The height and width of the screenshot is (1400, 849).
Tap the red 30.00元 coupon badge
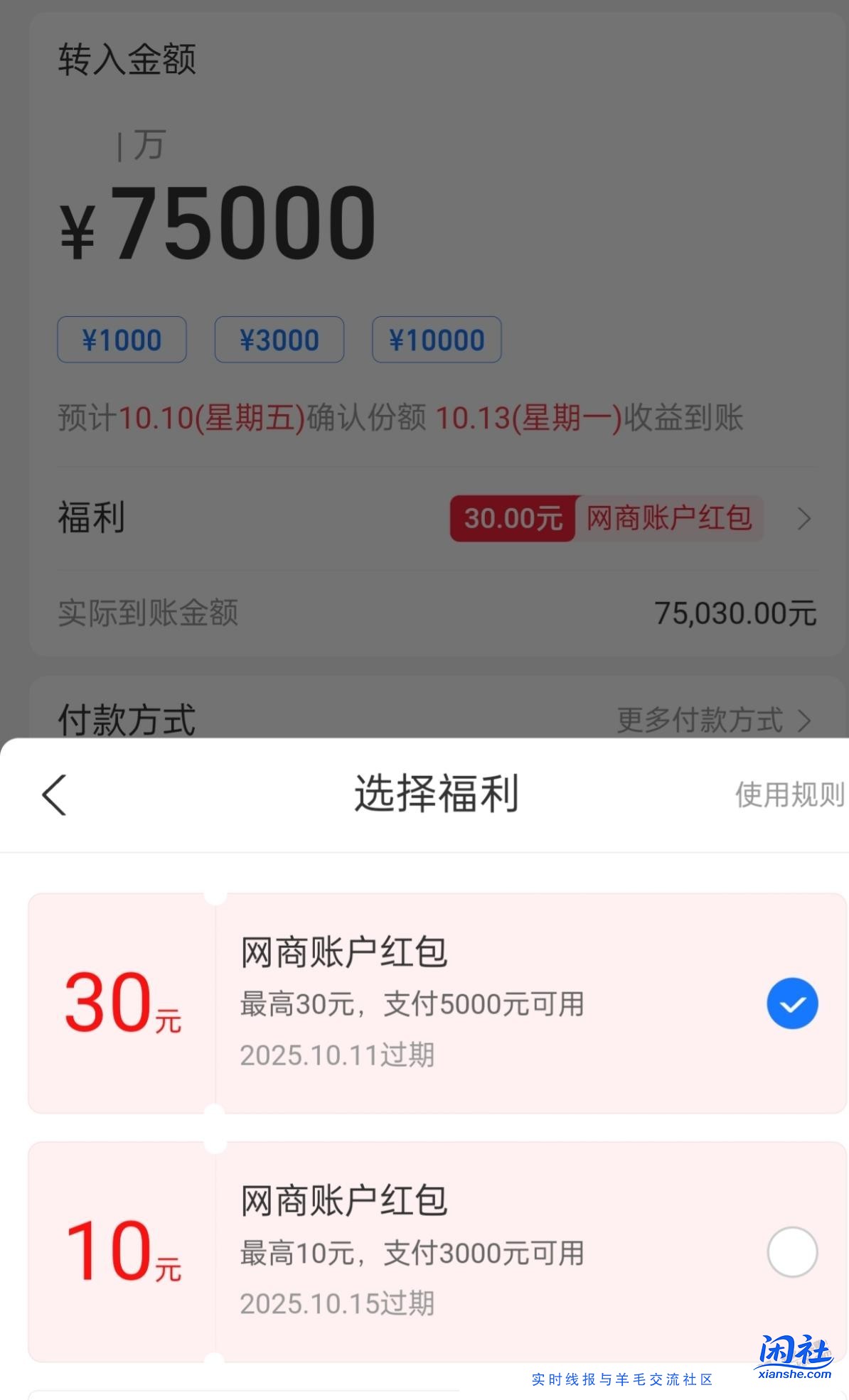511,518
